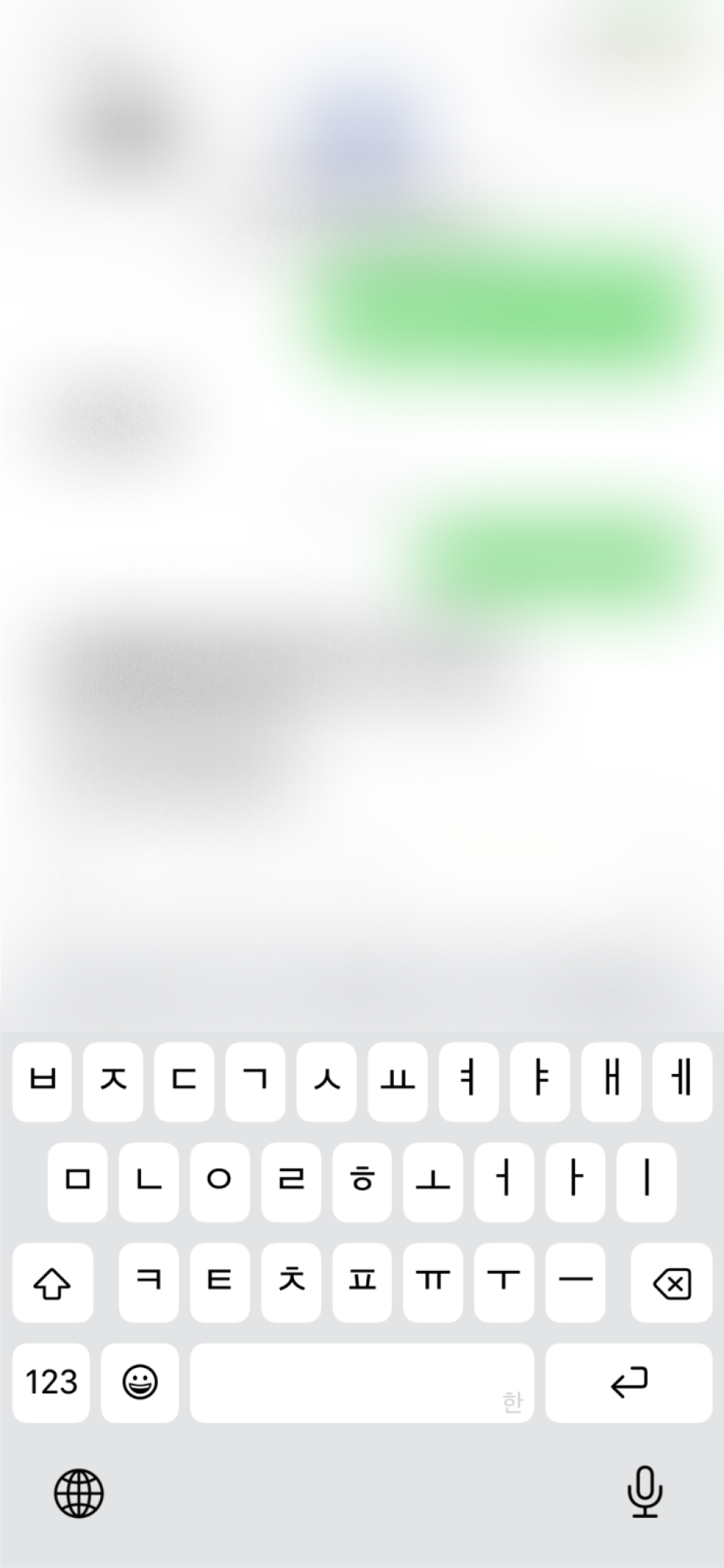Delete a character with backspace key
The width and height of the screenshot is (724, 1568).
click(671, 1283)
